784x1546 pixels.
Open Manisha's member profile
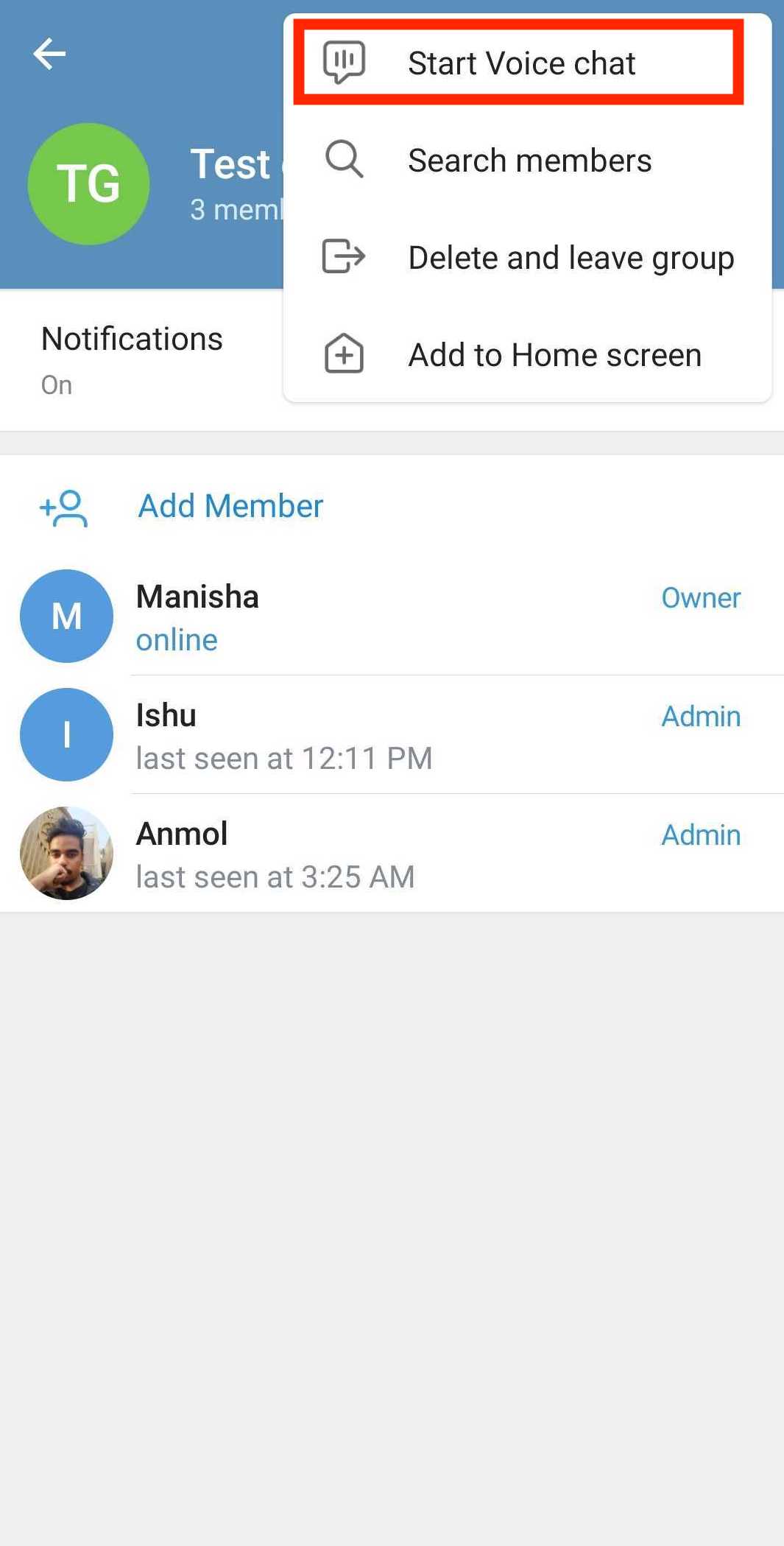click(x=197, y=616)
